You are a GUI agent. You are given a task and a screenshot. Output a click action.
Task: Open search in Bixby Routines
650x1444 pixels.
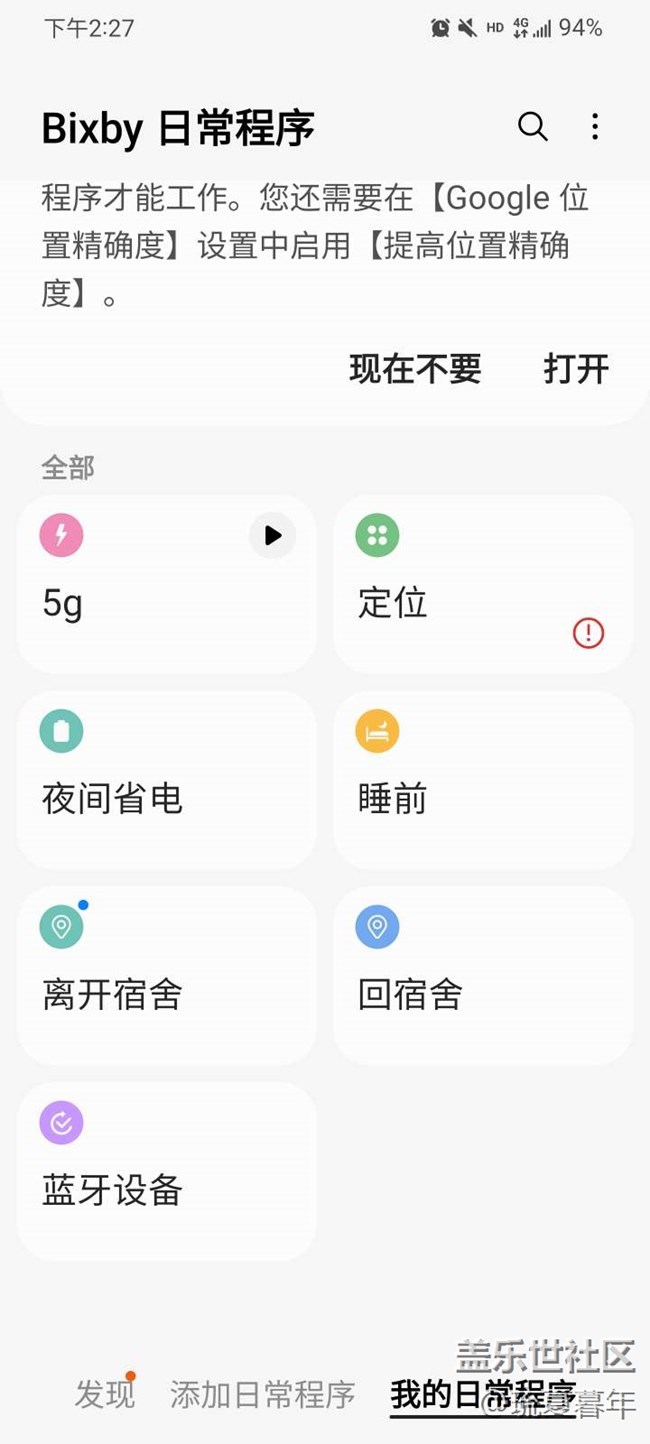(532, 127)
